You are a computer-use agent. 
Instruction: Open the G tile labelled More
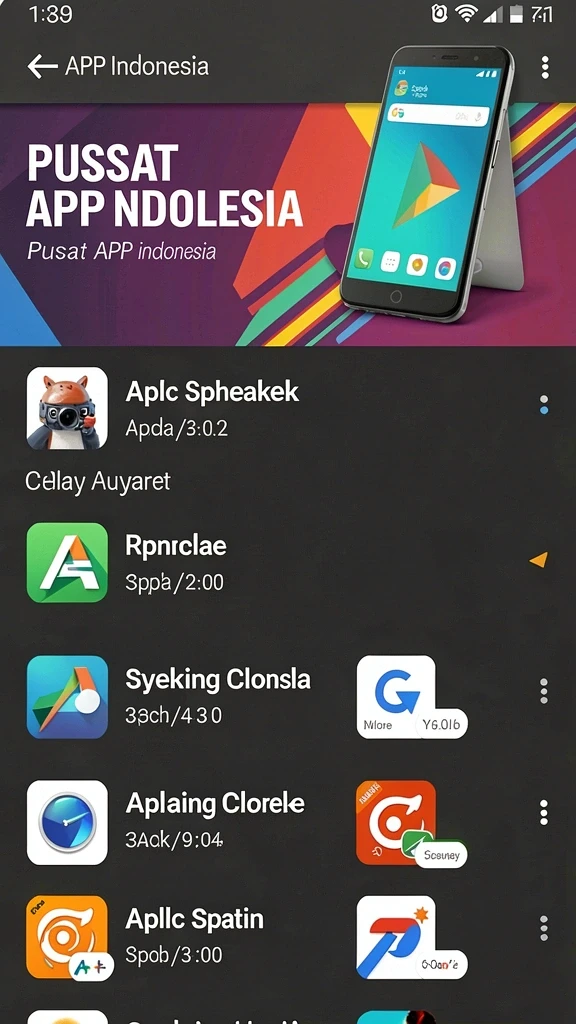pyautogui.click(x=411, y=697)
